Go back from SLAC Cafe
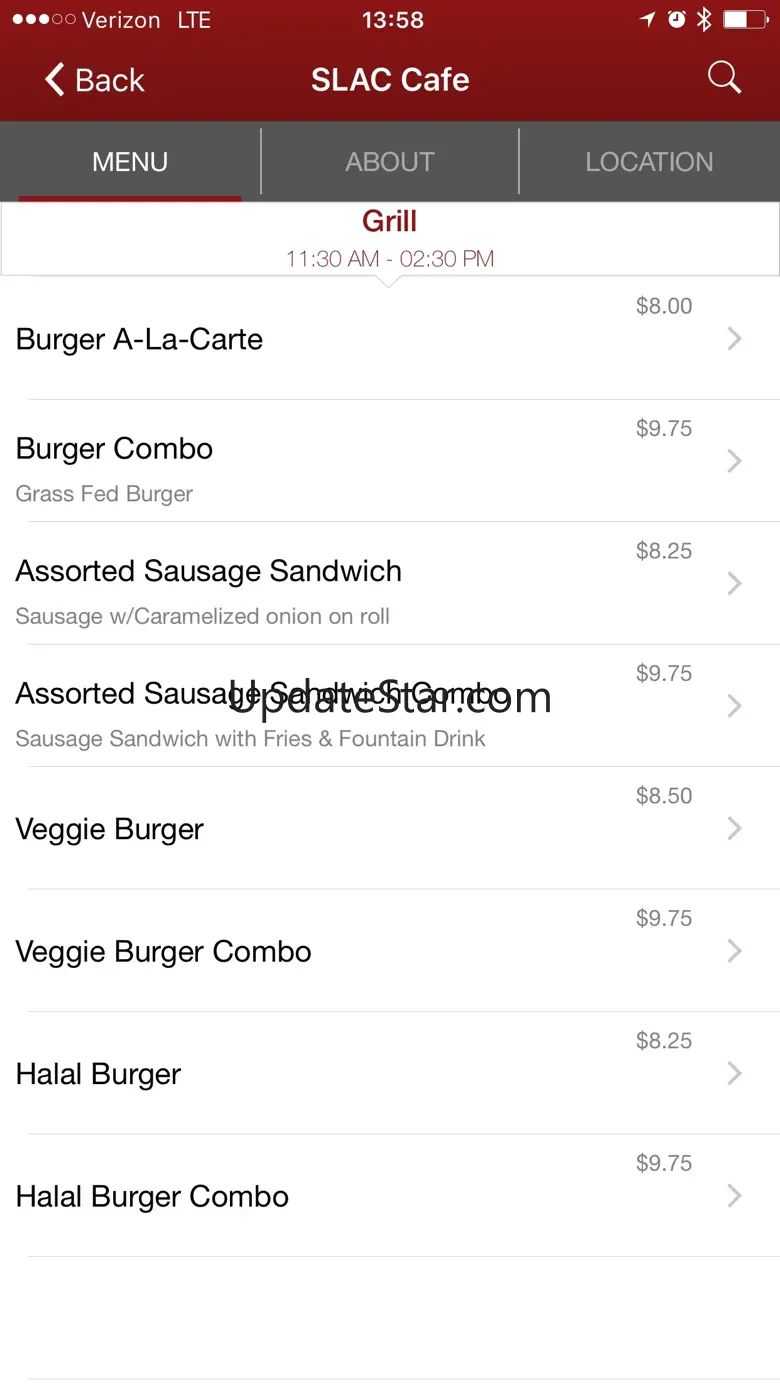The image size is (780, 1387). click(95, 80)
